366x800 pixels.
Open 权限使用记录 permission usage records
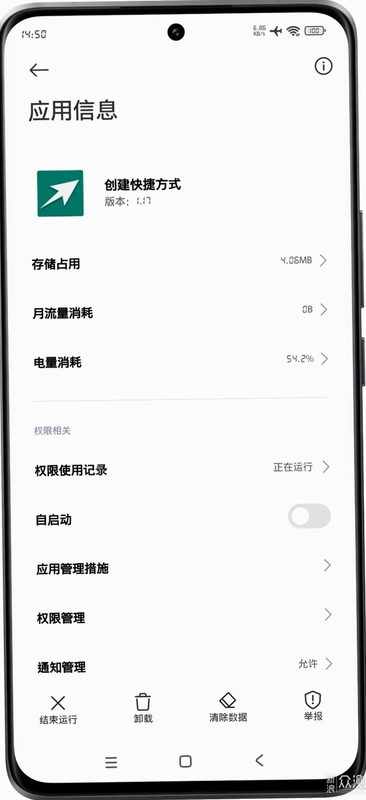[181, 468]
